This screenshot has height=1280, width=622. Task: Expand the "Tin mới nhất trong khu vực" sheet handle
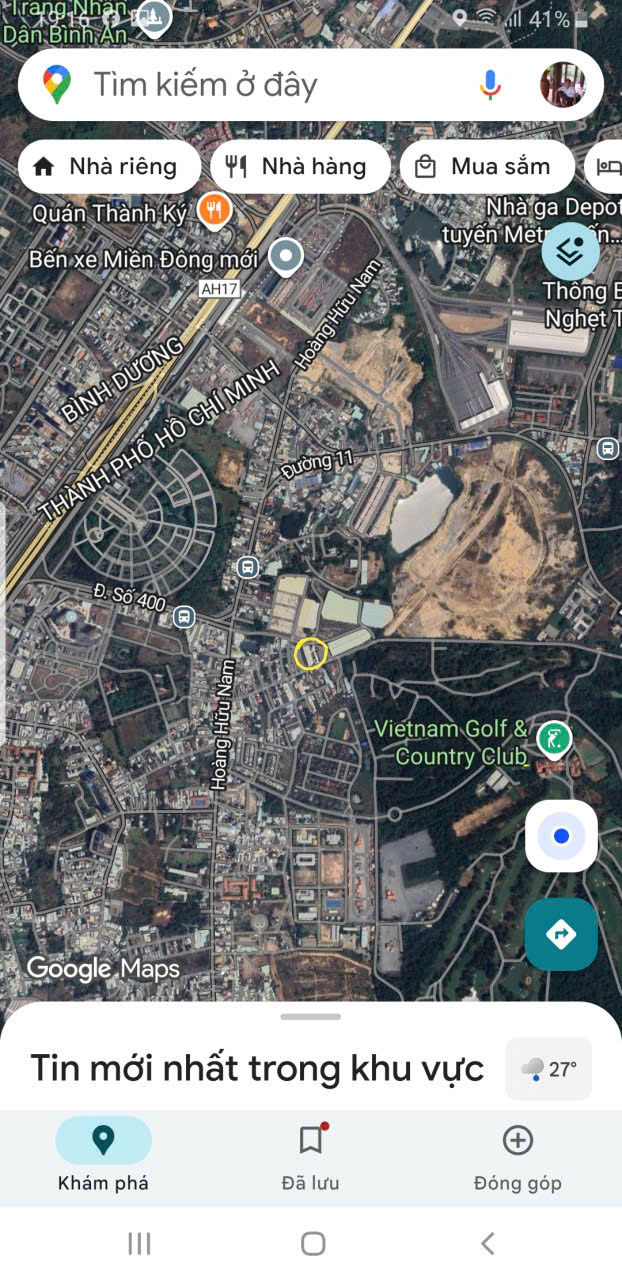tap(311, 1017)
